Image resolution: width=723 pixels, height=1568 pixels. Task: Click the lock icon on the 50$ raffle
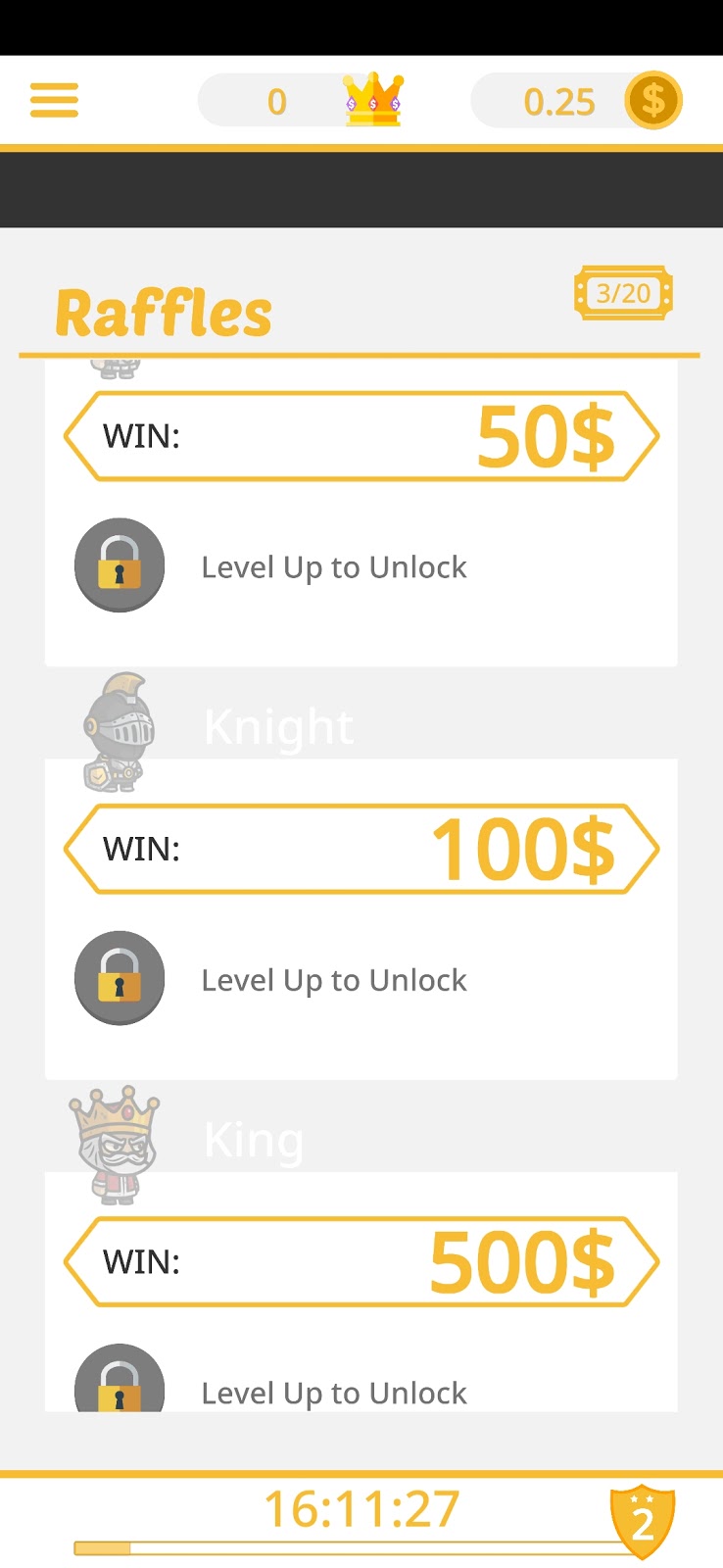[x=119, y=565]
